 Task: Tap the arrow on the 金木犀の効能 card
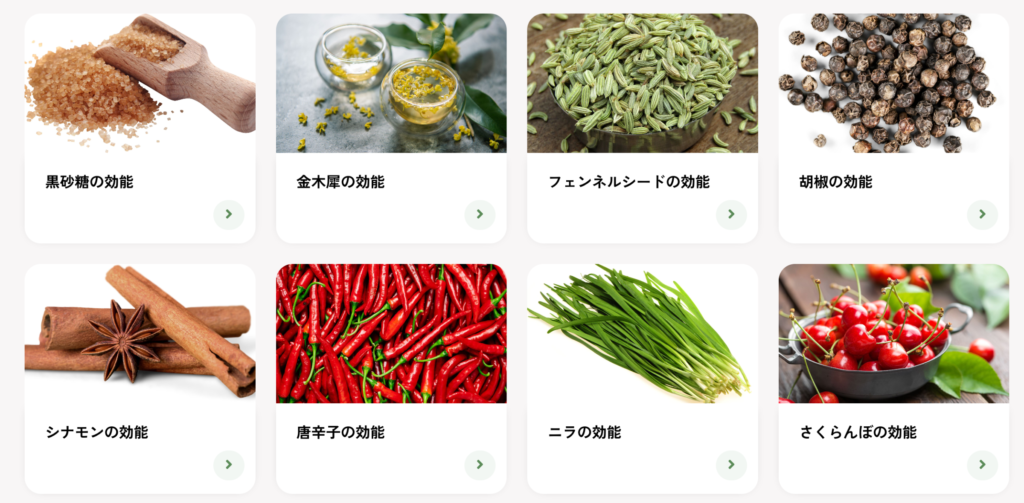pos(479,214)
